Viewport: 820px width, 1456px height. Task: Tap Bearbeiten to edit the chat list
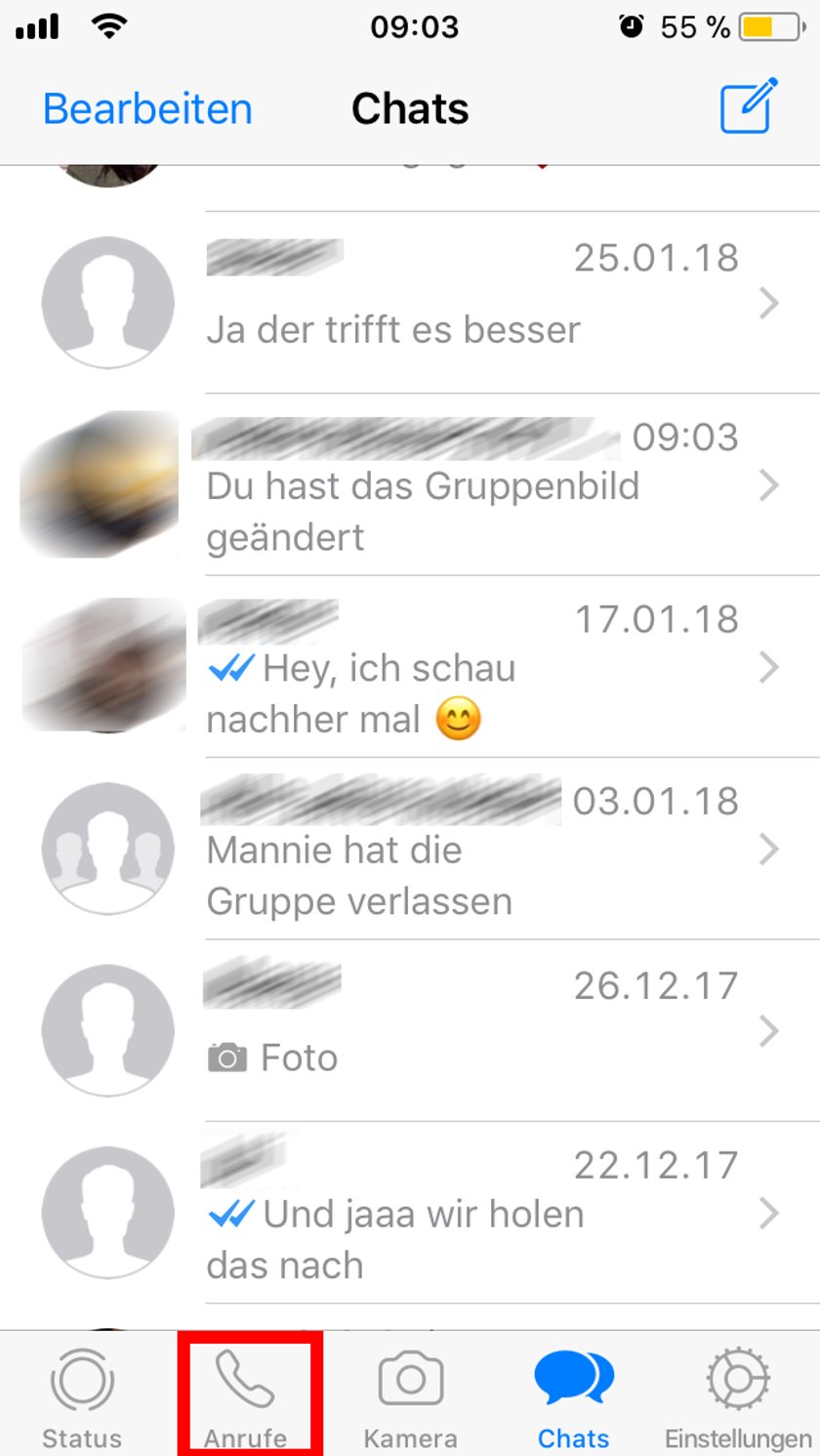[147, 108]
